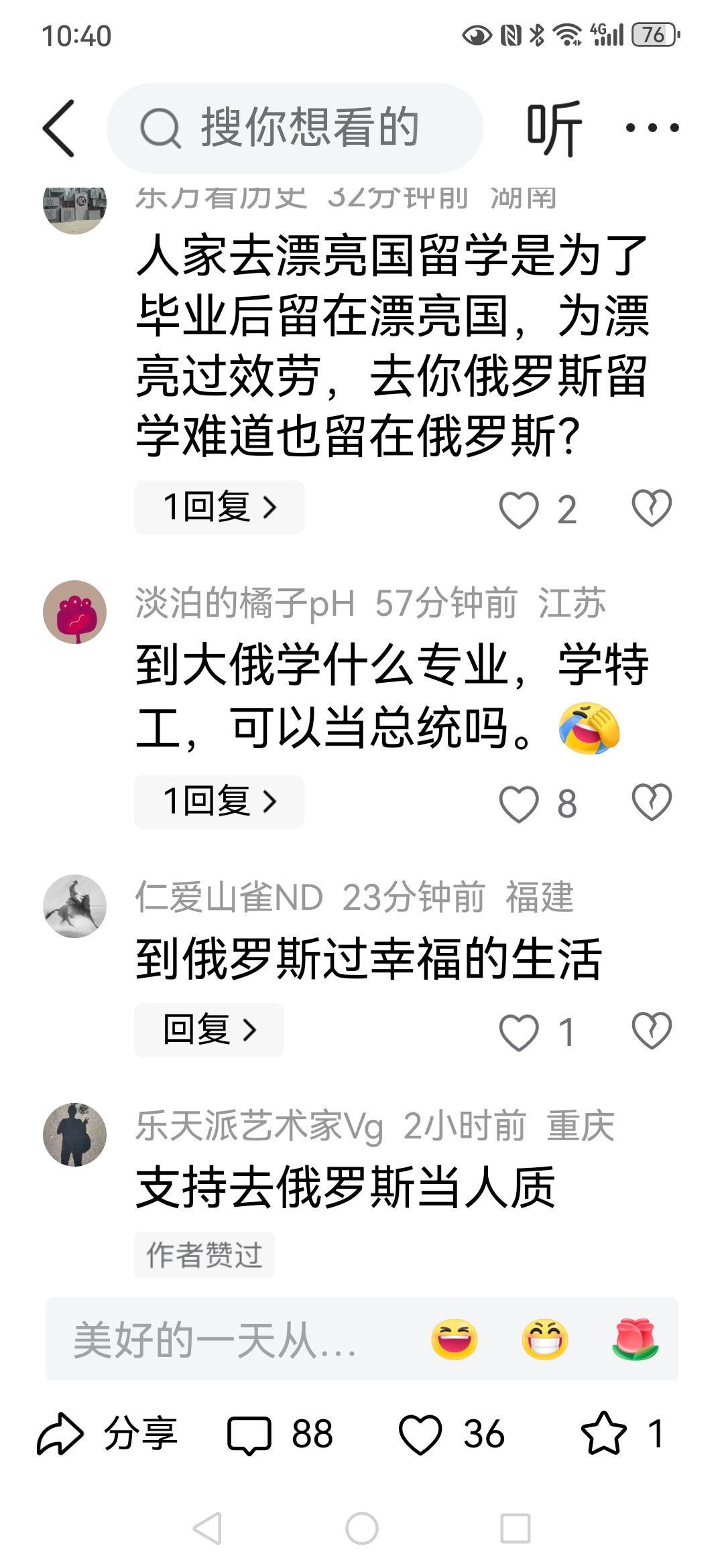Expand 1回复 under 淡泊的橘子pH's comment
This screenshot has height=1568, width=724.
219,801
